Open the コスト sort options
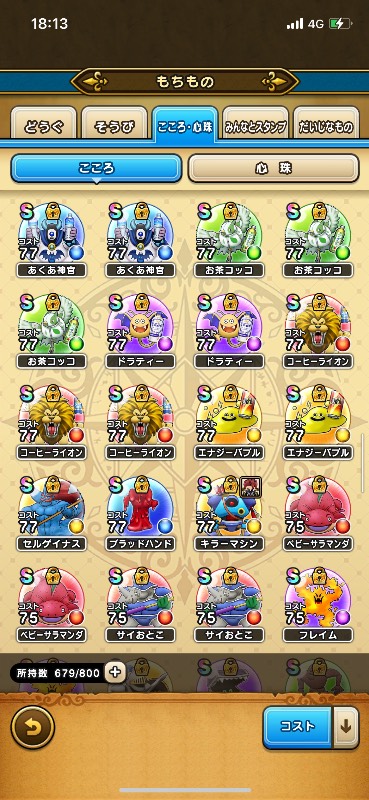The width and height of the screenshot is (369, 800). pyautogui.click(x=298, y=728)
